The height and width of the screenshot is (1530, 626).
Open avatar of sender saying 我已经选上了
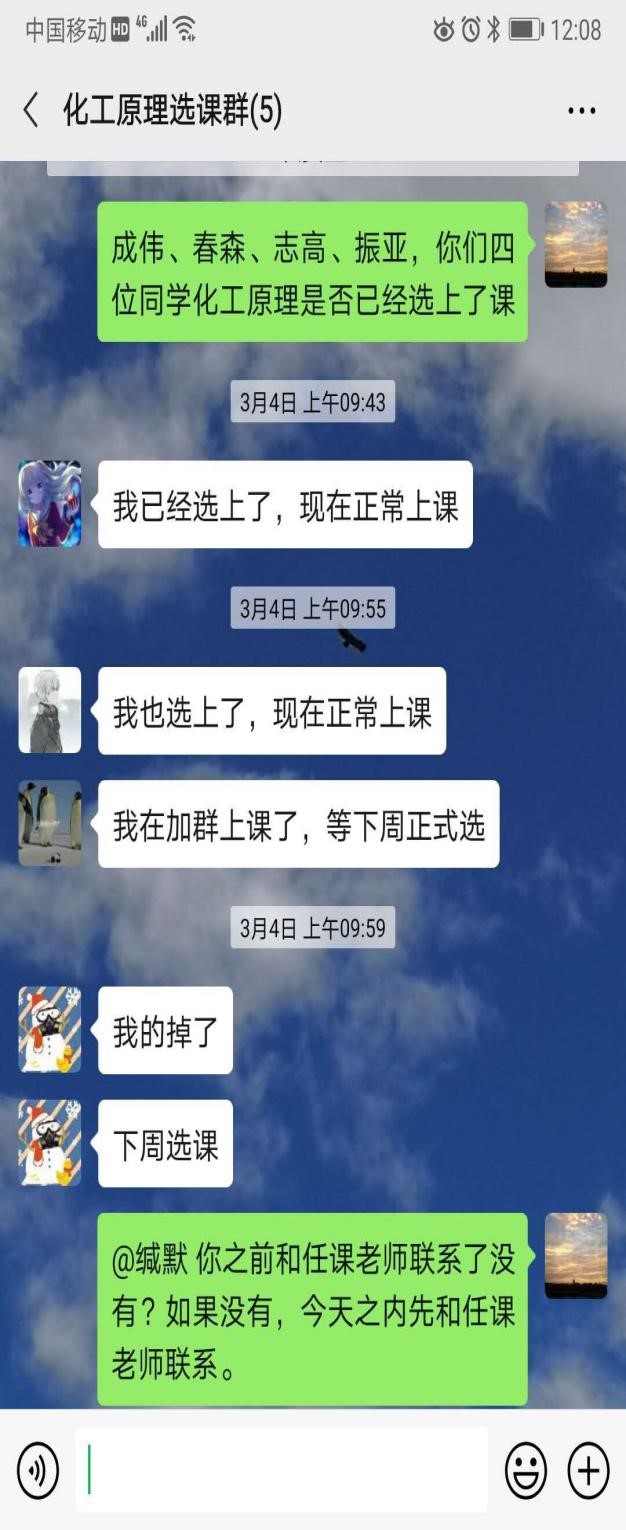tap(50, 504)
